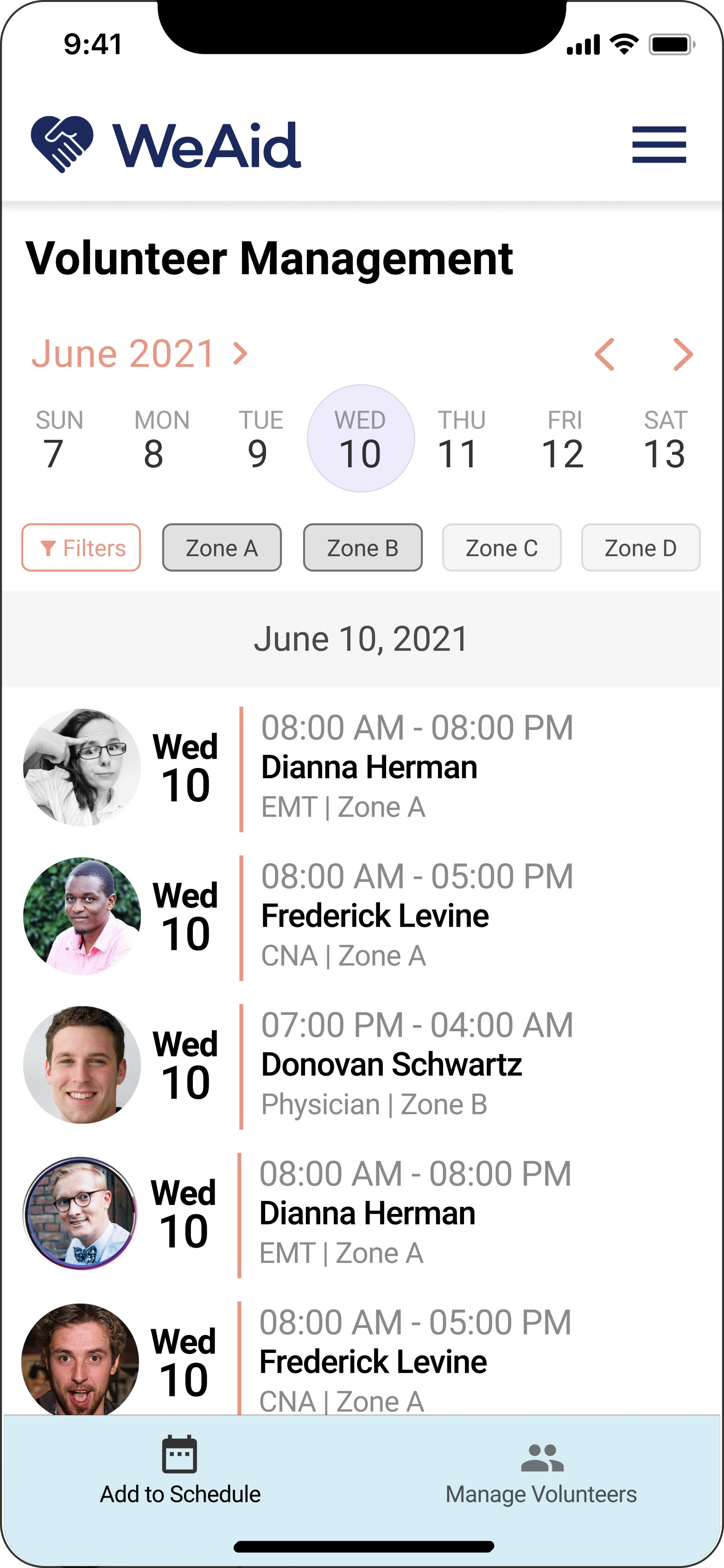Expand the June 2021 month picker
Image resolution: width=724 pixels, height=1568 pixels.
pyautogui.click(x=140, y=354)
